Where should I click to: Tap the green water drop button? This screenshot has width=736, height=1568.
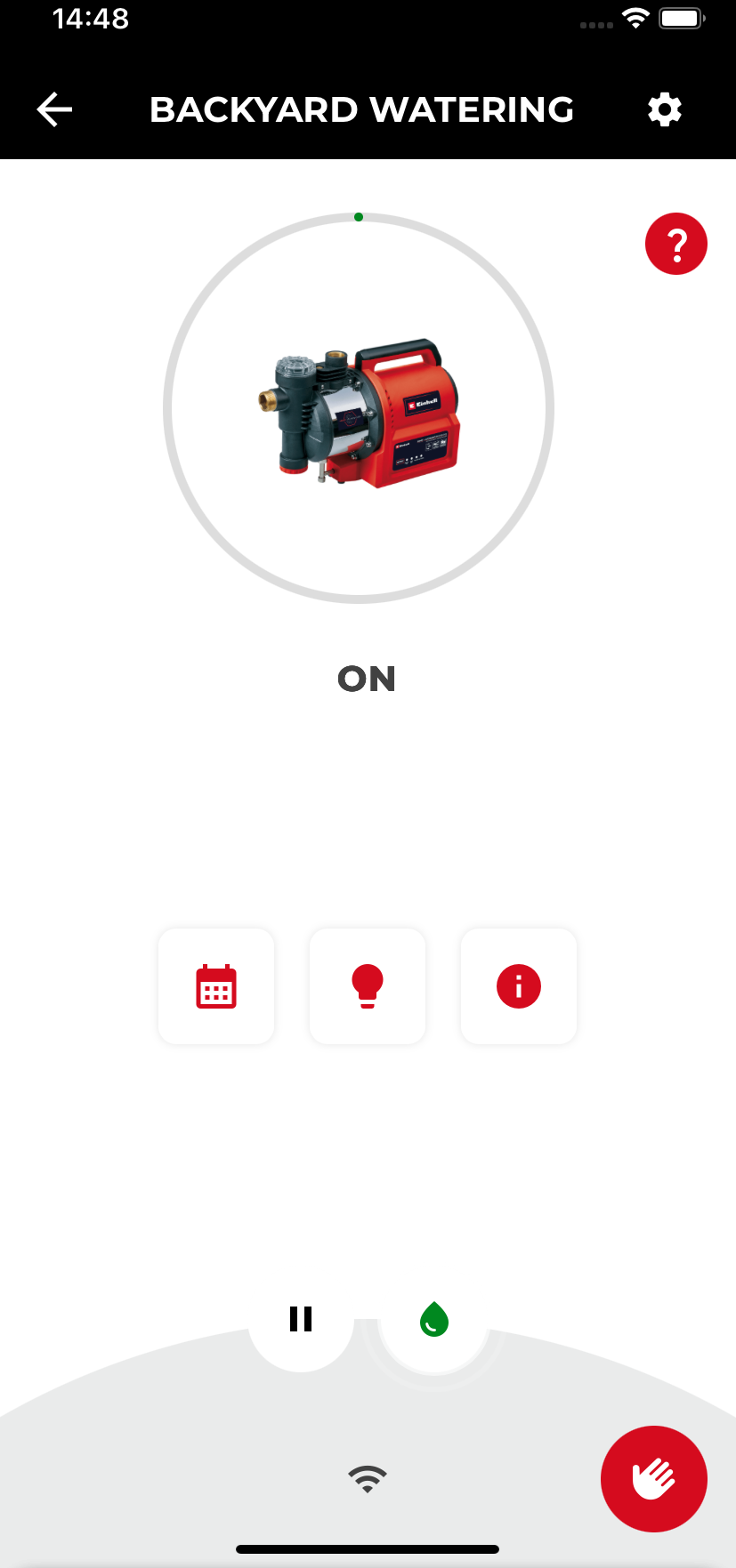tap(434, 1319)
